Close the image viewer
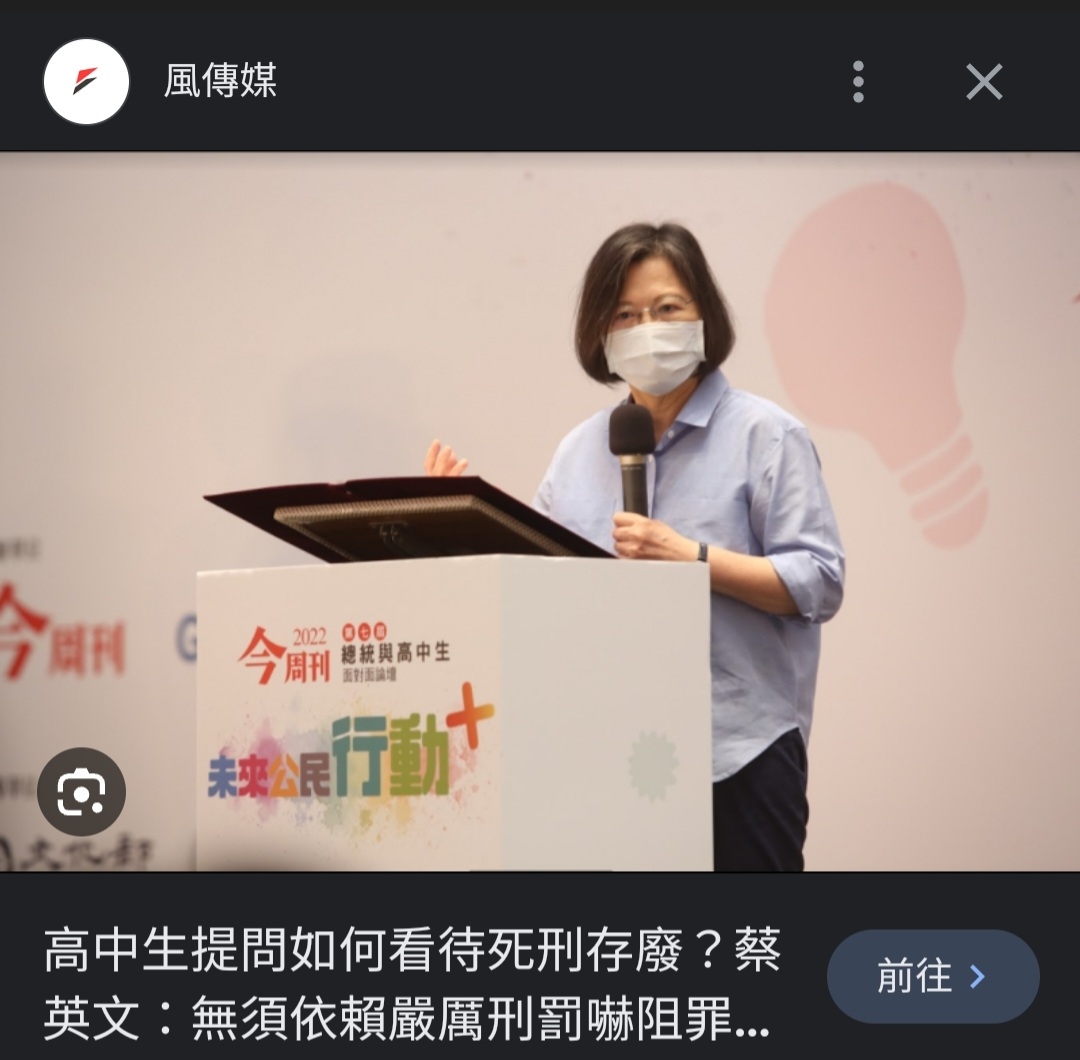The height and width of the screenshot is (1060, 1080). tap(984, 82)
